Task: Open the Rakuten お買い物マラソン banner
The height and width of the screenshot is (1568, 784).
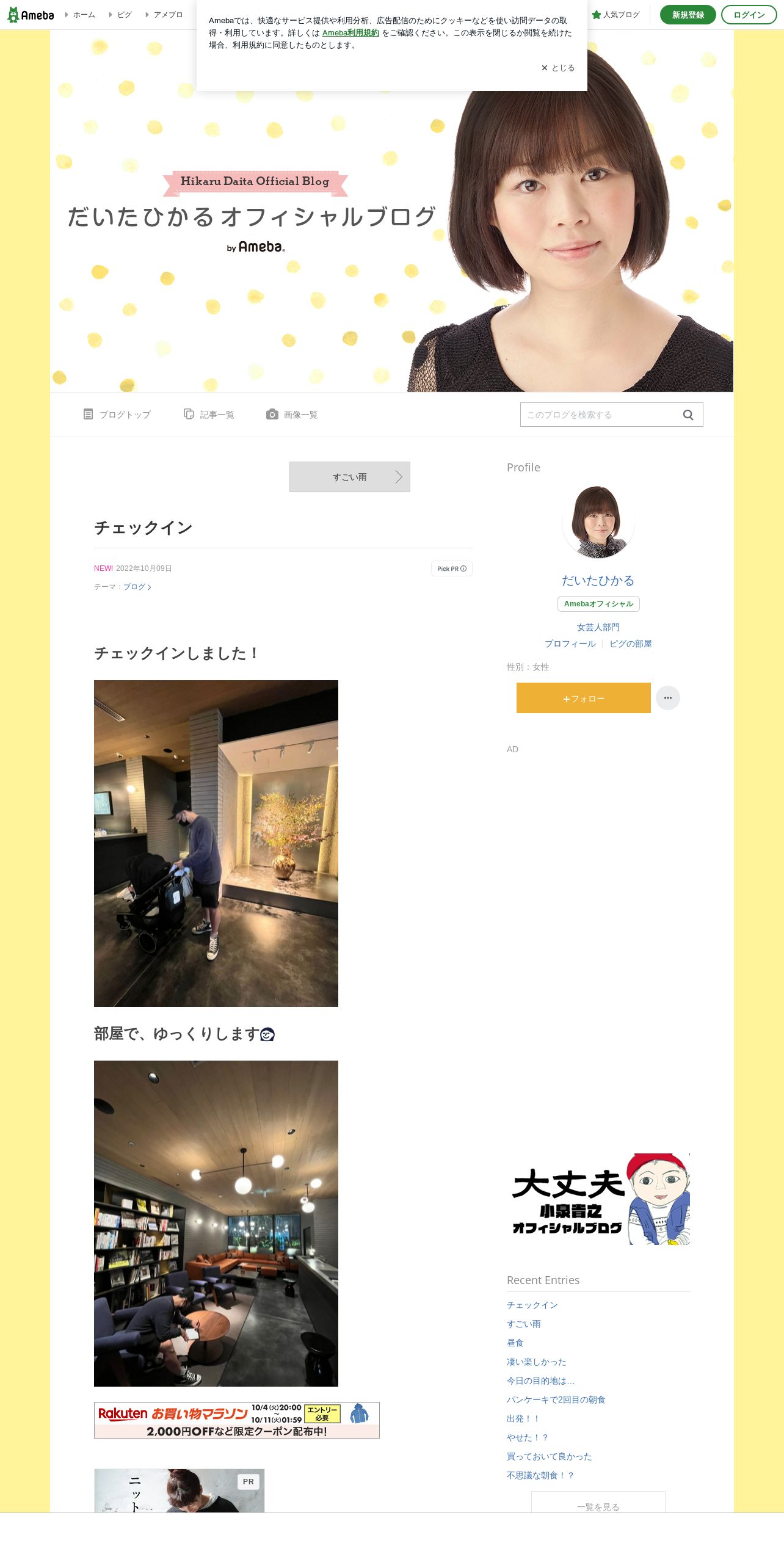Action: coord(237,1420)
